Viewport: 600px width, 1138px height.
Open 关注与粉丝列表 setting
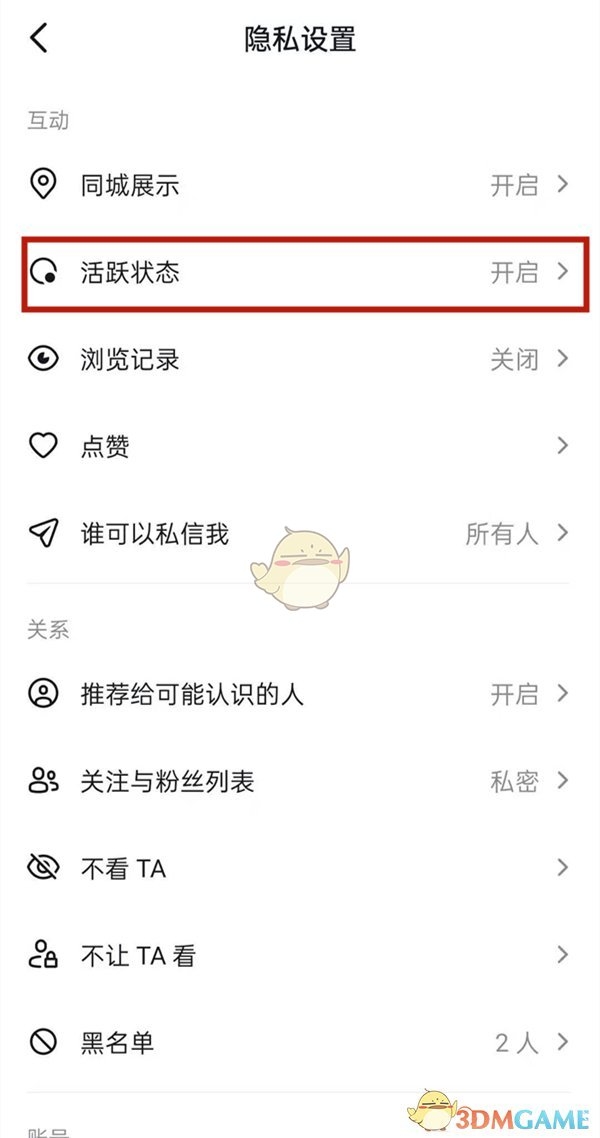tap(300, 780)
